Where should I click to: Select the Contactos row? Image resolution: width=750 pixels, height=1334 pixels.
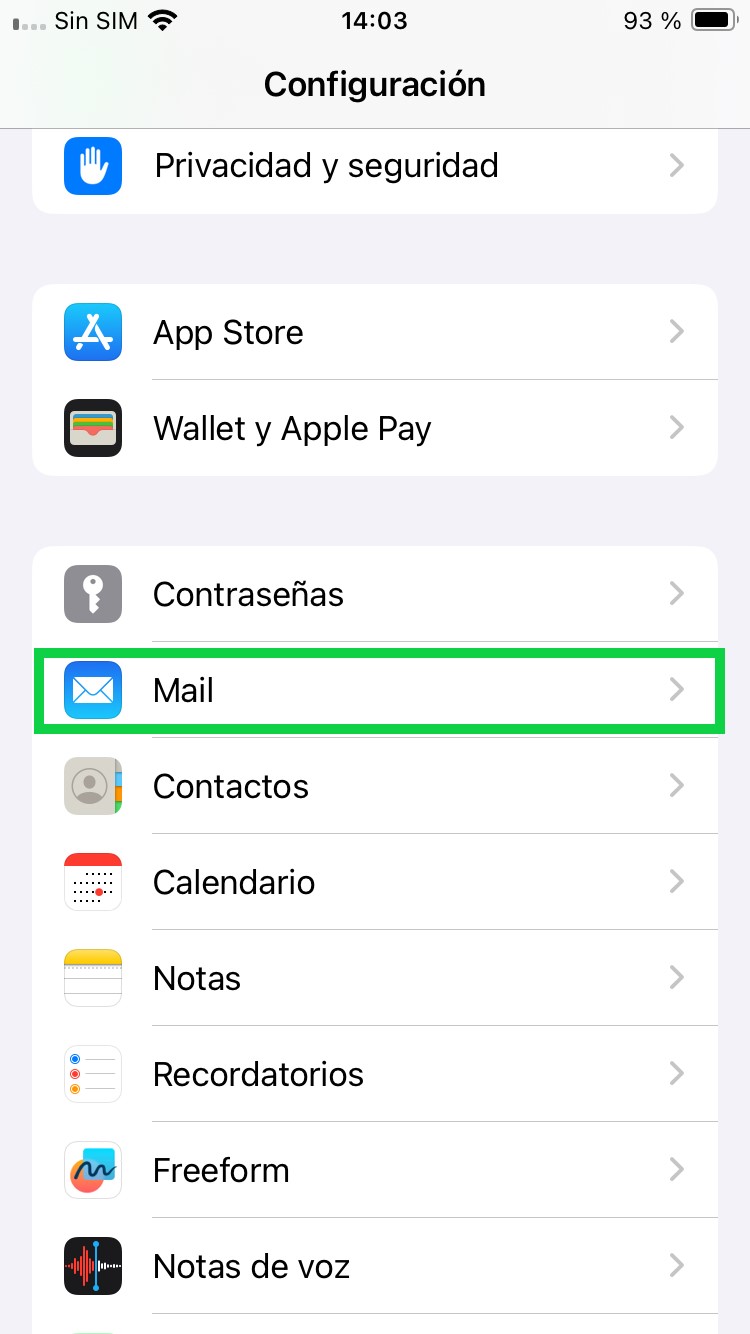(375, 786)
